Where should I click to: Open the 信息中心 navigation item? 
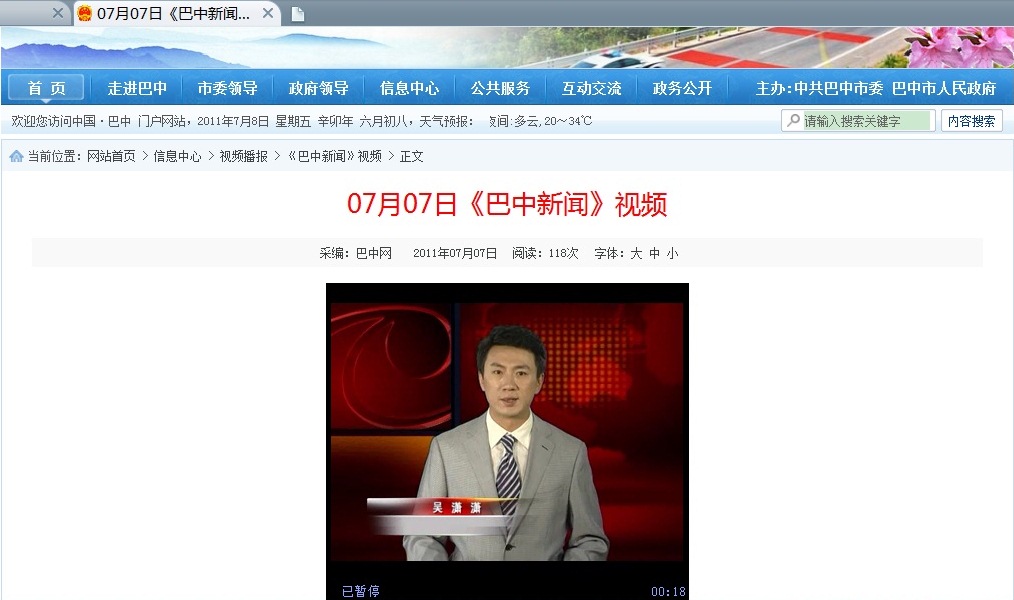[x=409, y=88]
